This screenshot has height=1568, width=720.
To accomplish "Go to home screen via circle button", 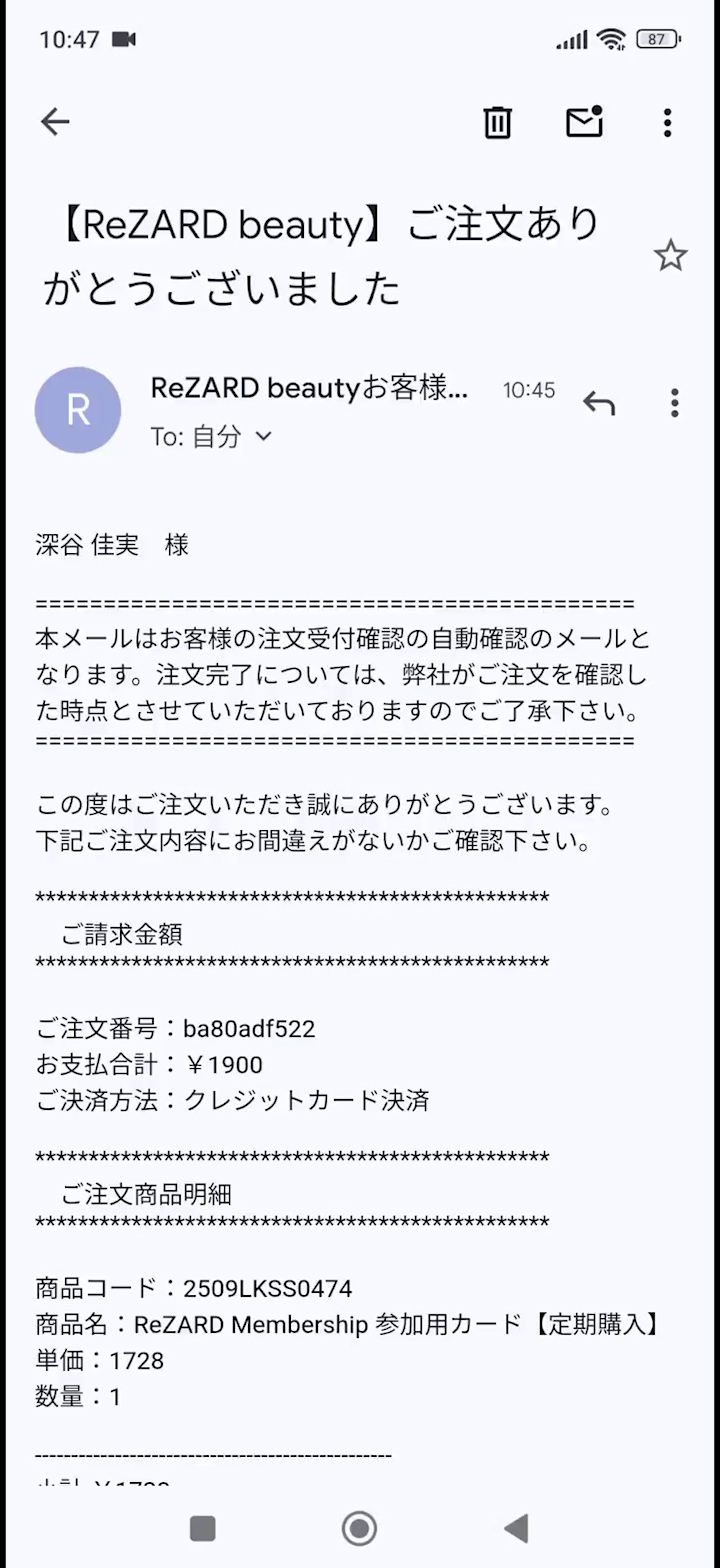I will pos(359,1528).
